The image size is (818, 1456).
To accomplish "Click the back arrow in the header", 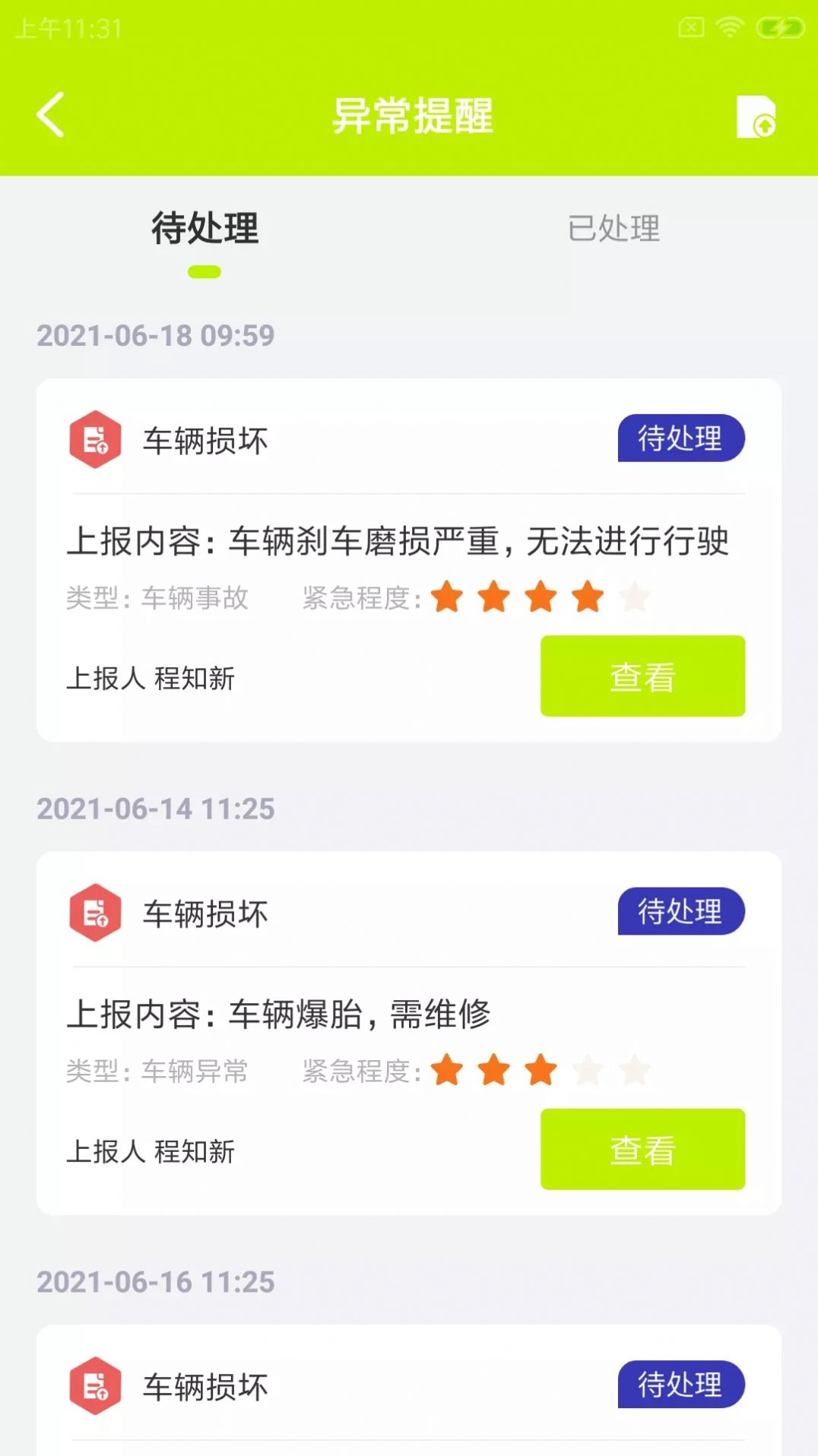I will point(50,116).
